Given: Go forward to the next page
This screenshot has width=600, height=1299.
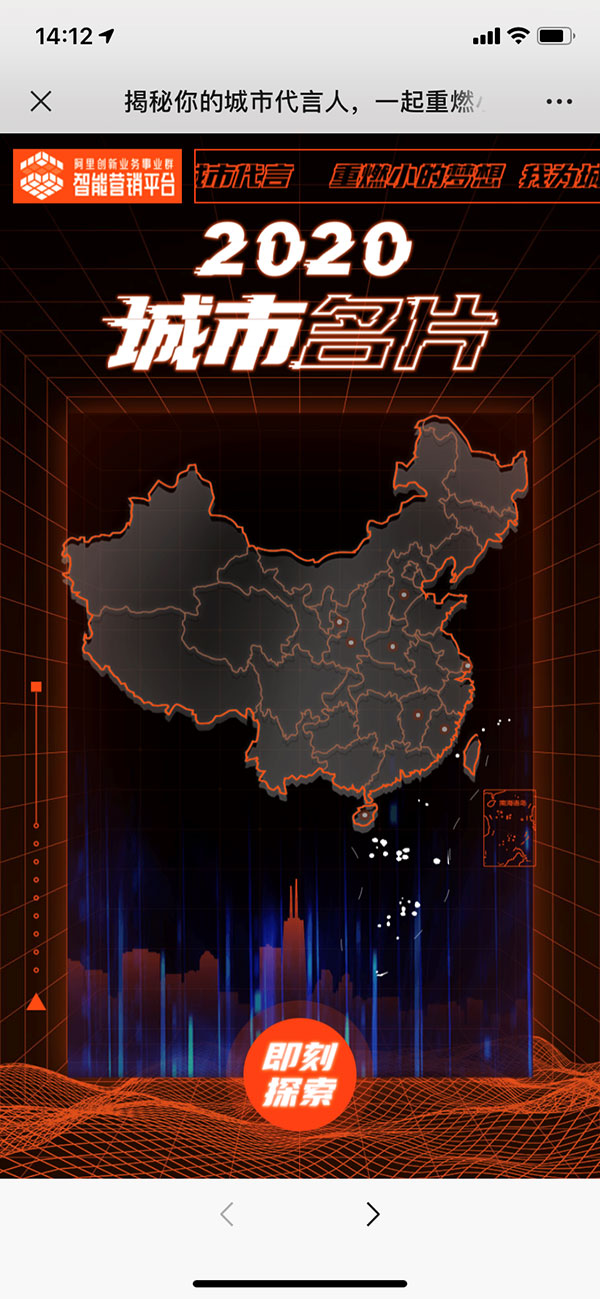Looking at the screenshot, I should coord(373,1214).
